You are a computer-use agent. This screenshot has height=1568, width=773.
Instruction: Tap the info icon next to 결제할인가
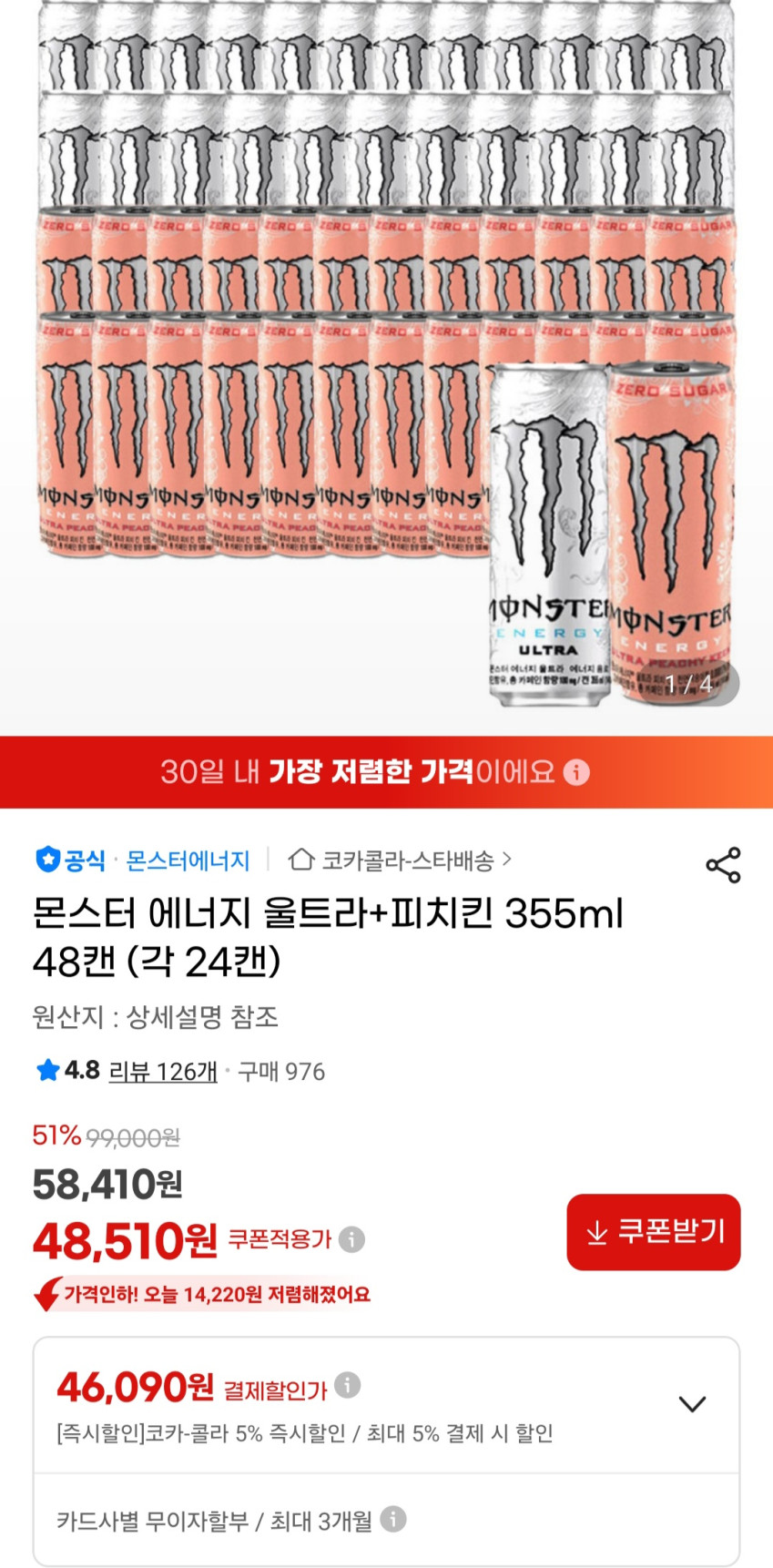pyautogui.click(x=347, y=1385)
